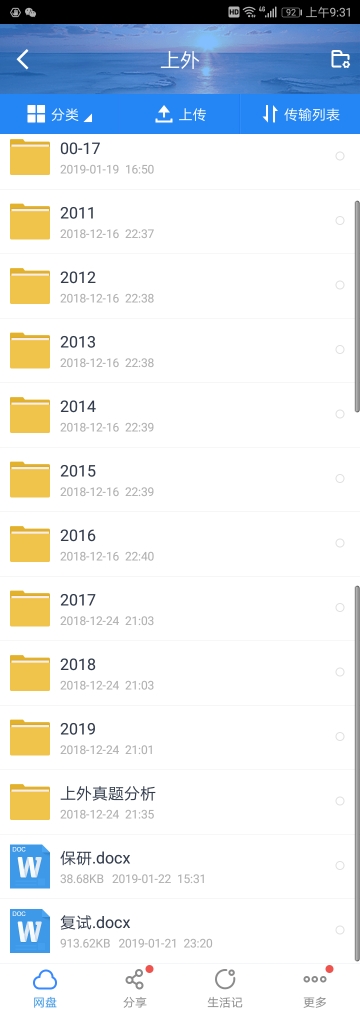
Task: Open the folder settings icon
Action: click(x=340, y=59)
